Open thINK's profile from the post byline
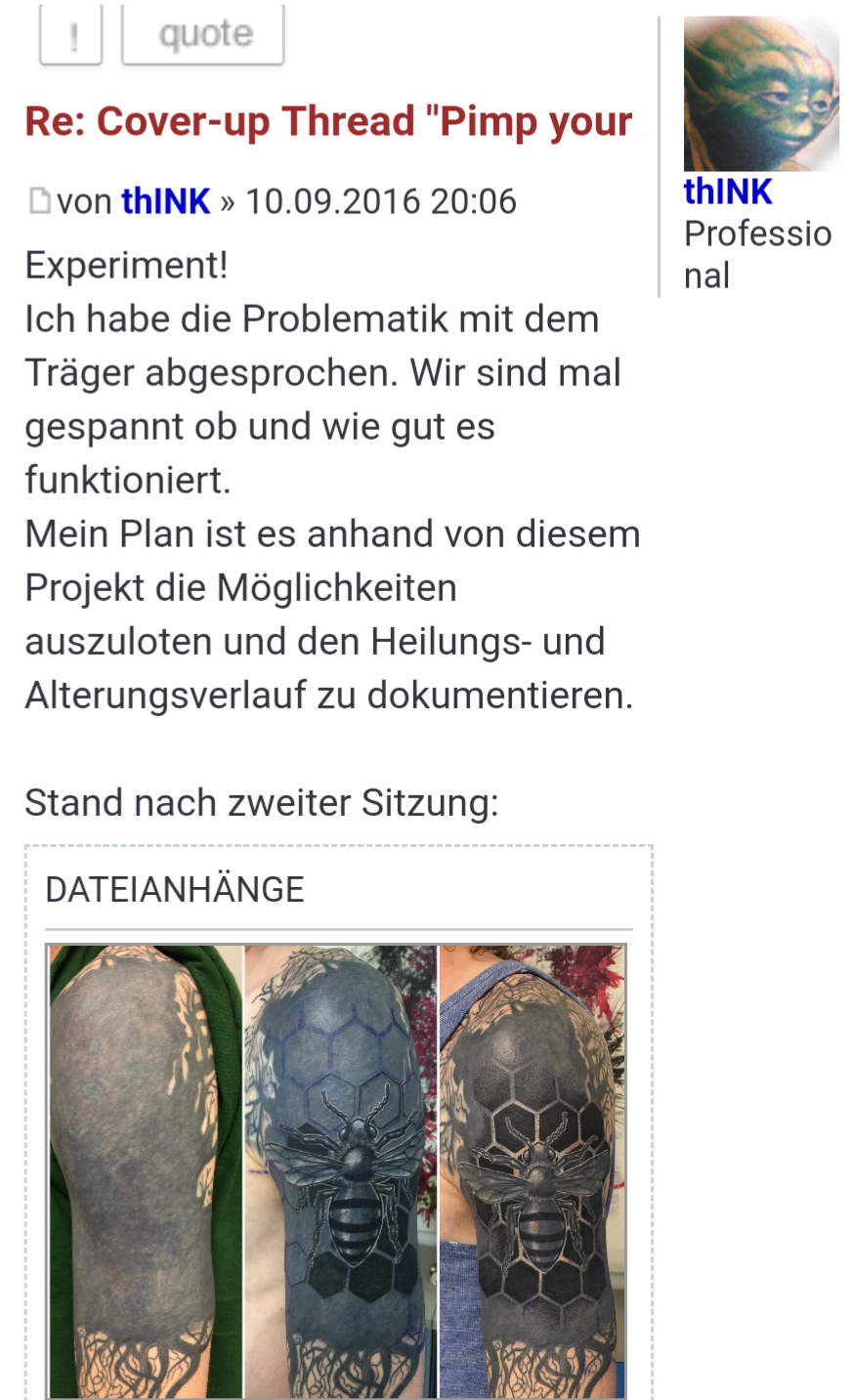853x1400 pixels. (165, 201)
